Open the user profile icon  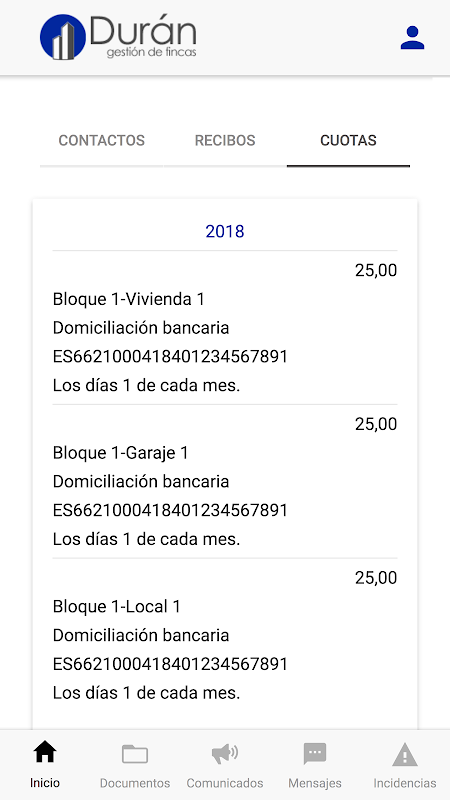(412, 38)
